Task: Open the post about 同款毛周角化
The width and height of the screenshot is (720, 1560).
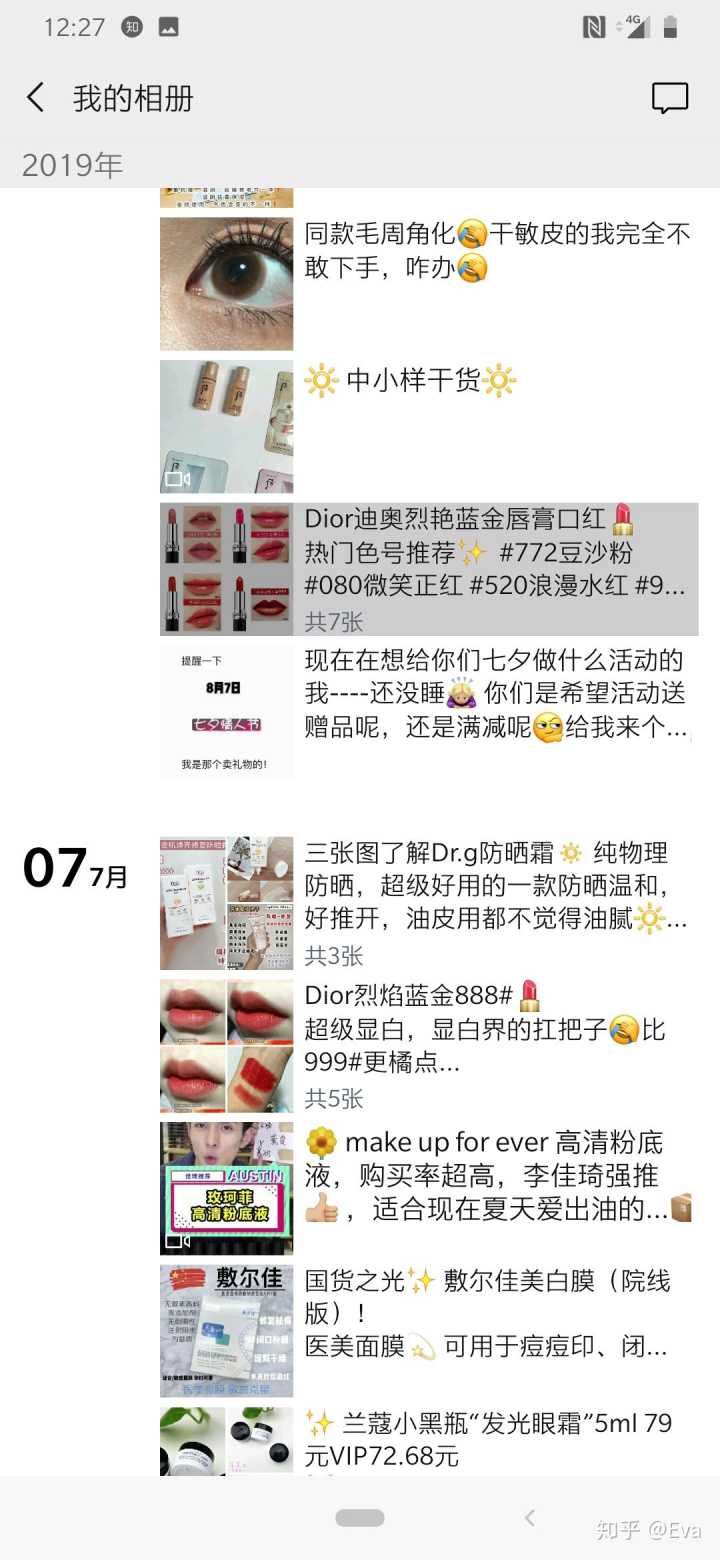Action: [428, 283]
